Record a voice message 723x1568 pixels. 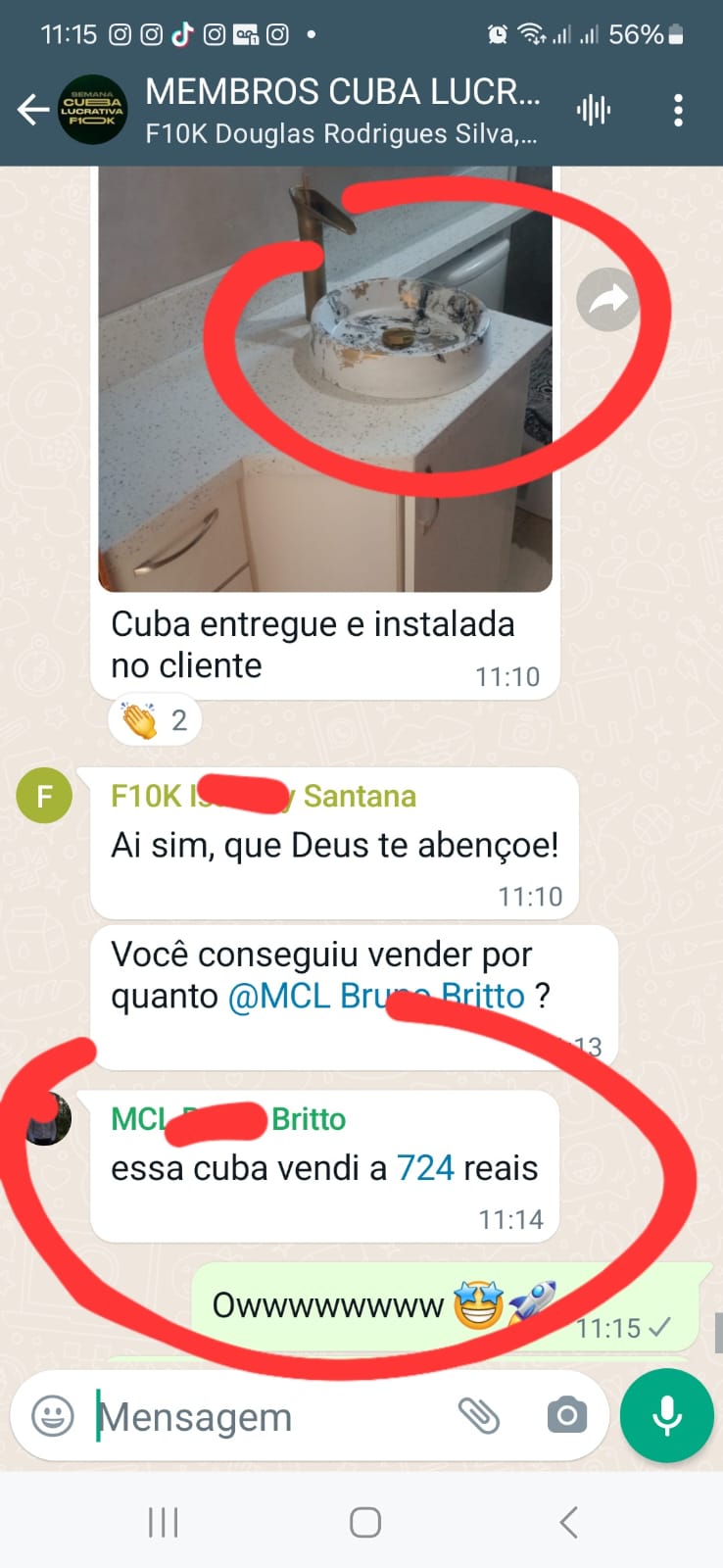tap(666, 1416)
